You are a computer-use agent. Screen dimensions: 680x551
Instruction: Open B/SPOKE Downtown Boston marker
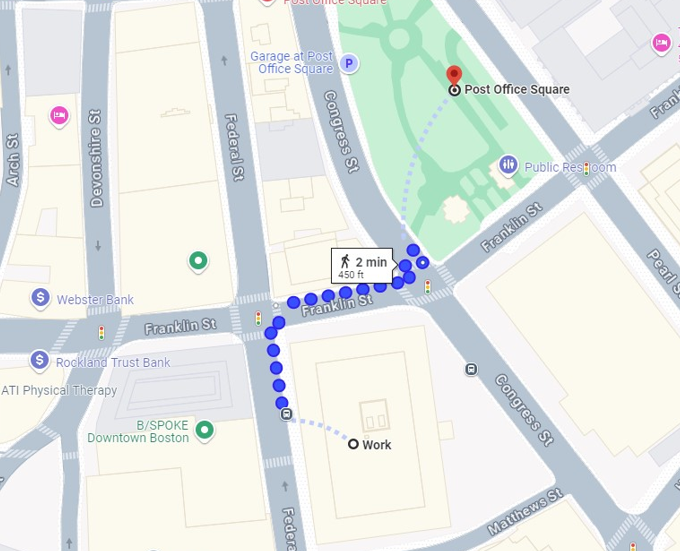205,431
